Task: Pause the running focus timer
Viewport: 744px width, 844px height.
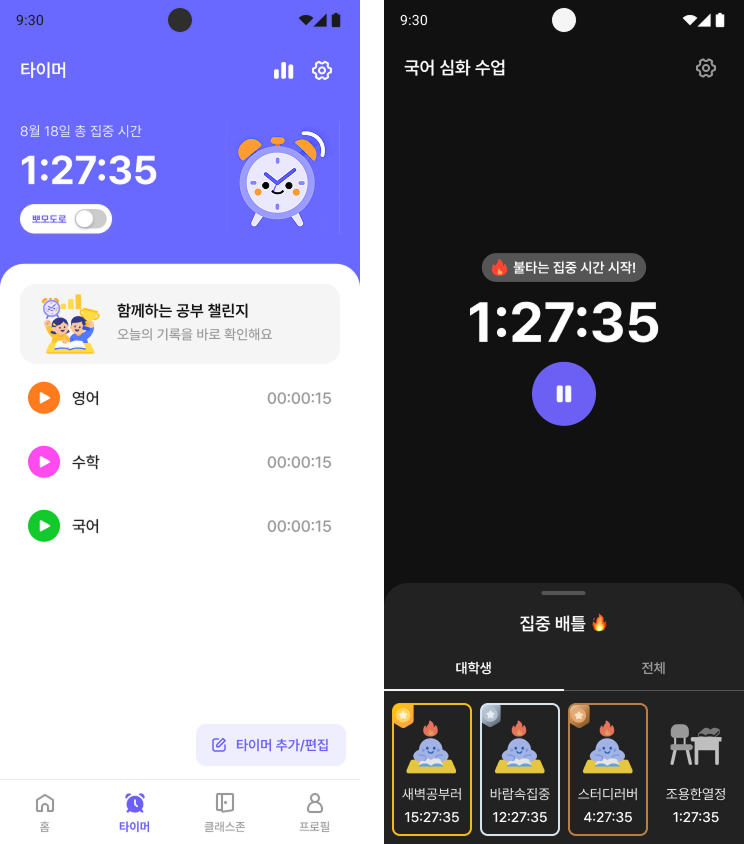Action: 564,394
